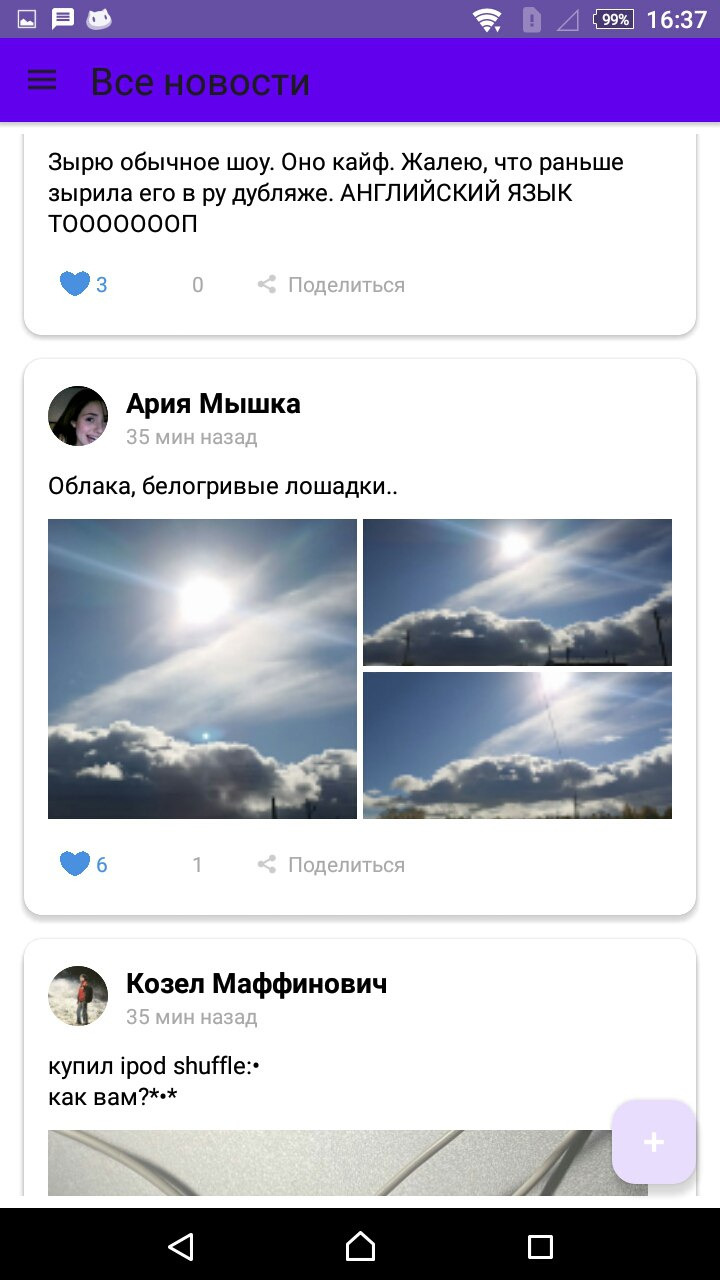Go back using the system back button

[x=180, y=1246]
